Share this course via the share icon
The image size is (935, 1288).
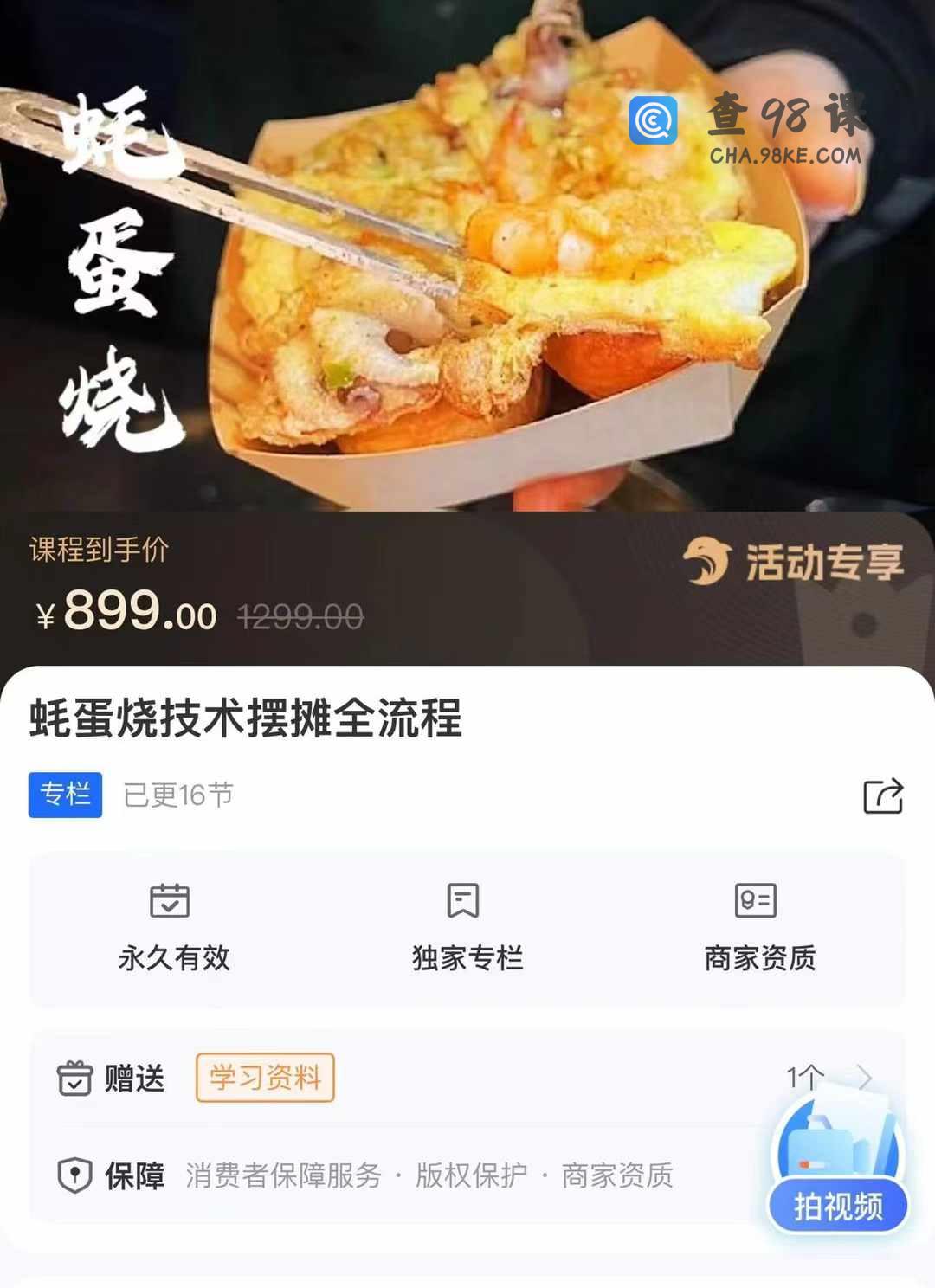pyautogui.click(x=883, y=795)
